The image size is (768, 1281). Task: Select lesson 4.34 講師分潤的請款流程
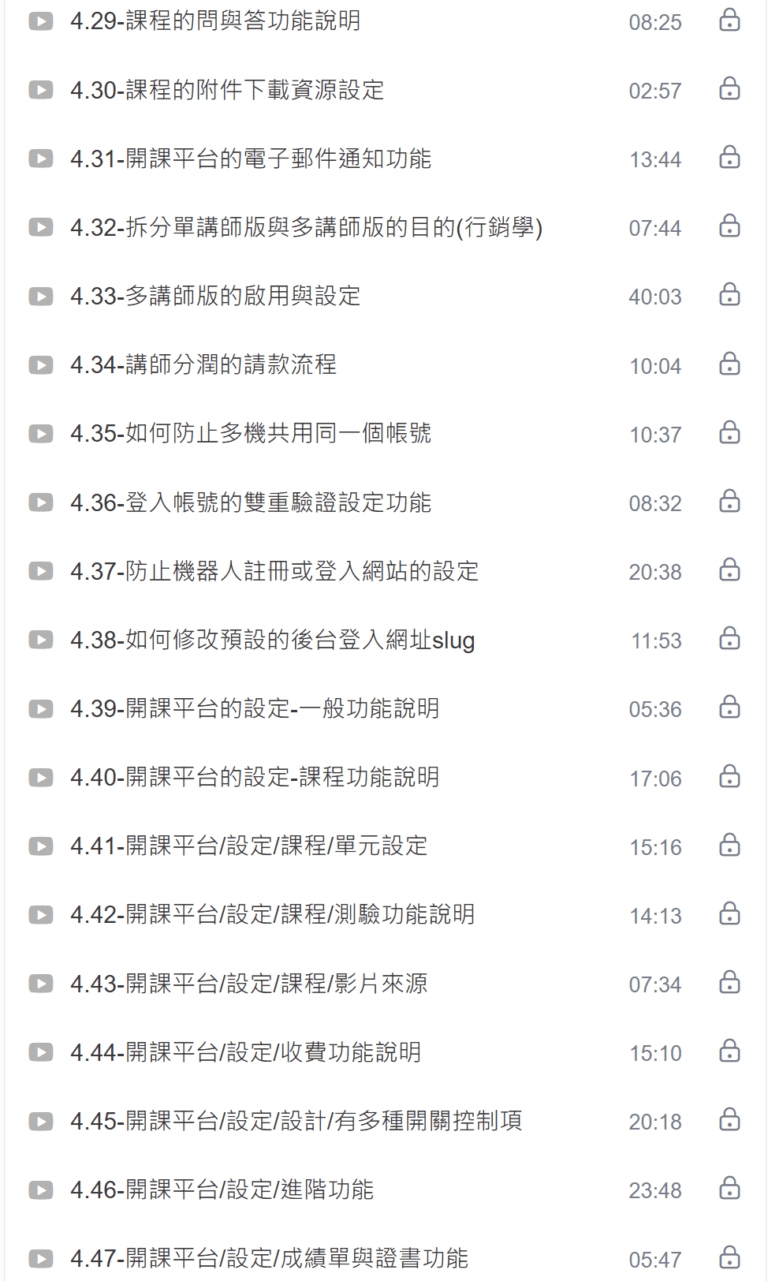tap(203, 365)
